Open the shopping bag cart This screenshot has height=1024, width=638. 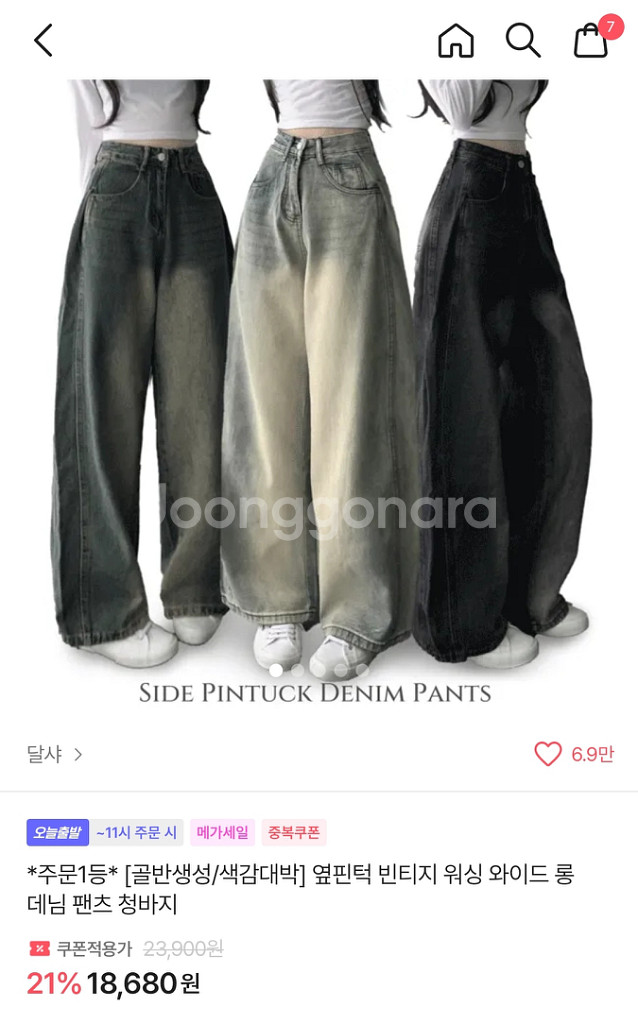[590, 40]
